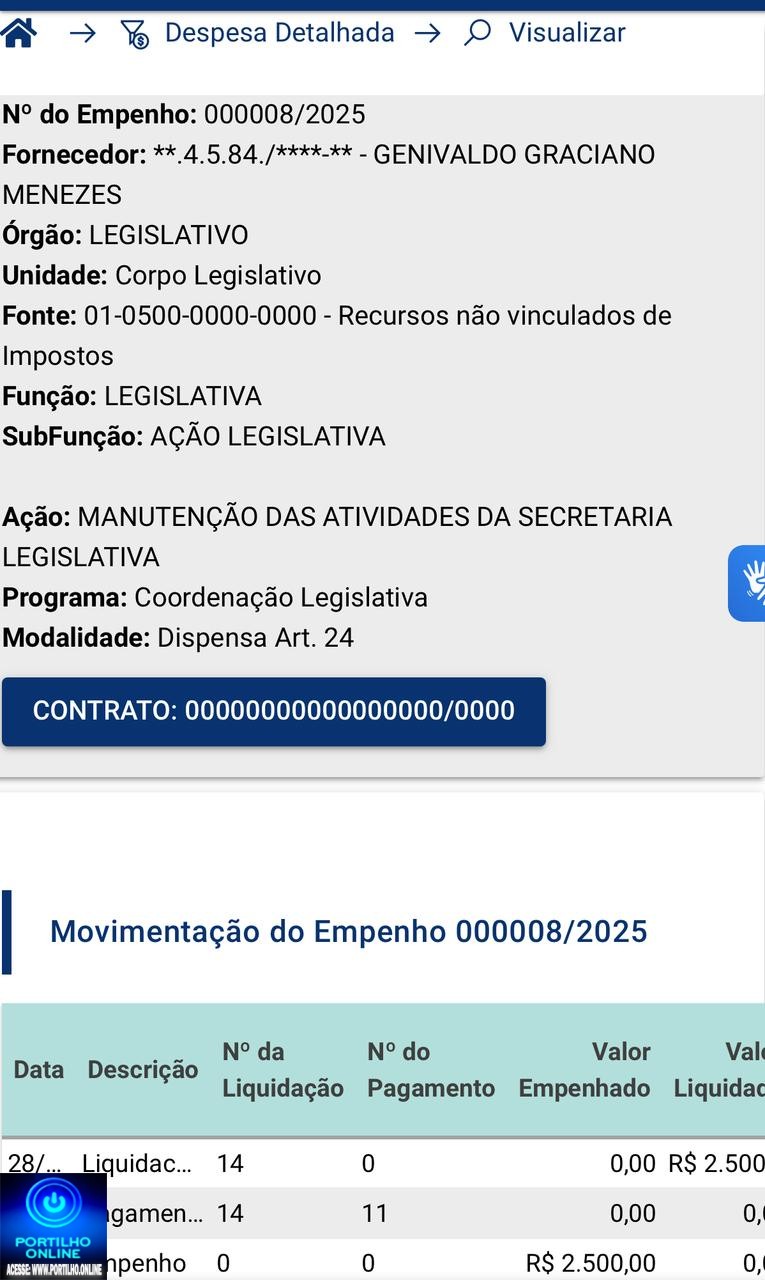This screenshot has width=765, height=1280.
Task: Go to the home page icon
Action: click(x=18, y=33)
